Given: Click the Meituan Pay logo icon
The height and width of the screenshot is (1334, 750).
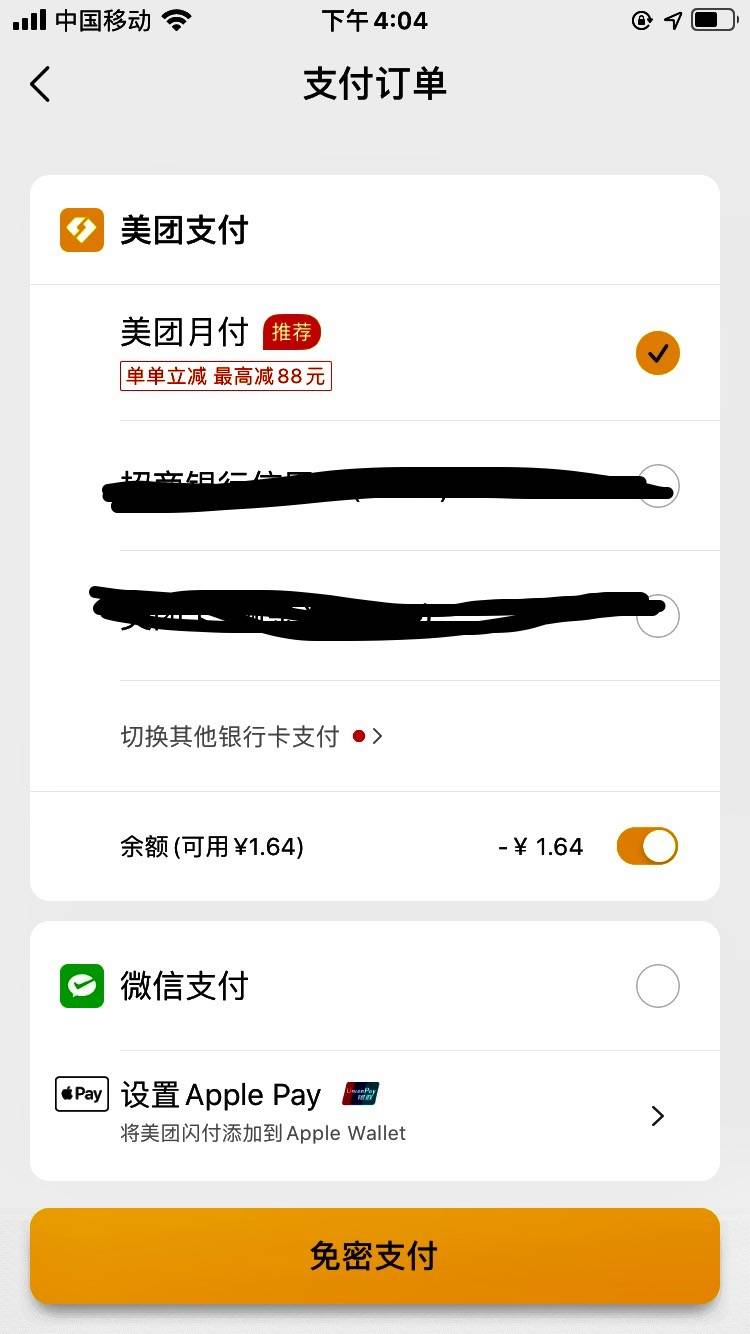Looking at the screenshot, I should [x=81, y=229].
